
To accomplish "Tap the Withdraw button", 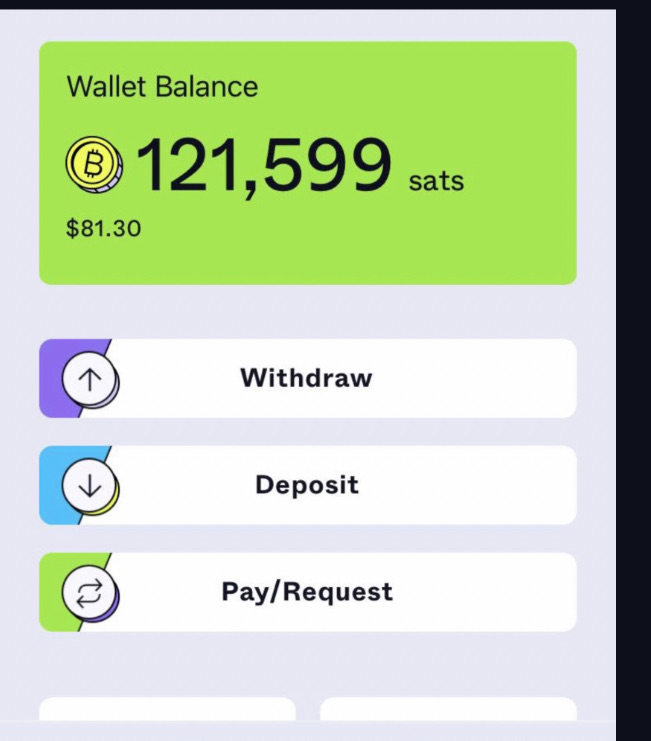I will click(x=307, y=379).
